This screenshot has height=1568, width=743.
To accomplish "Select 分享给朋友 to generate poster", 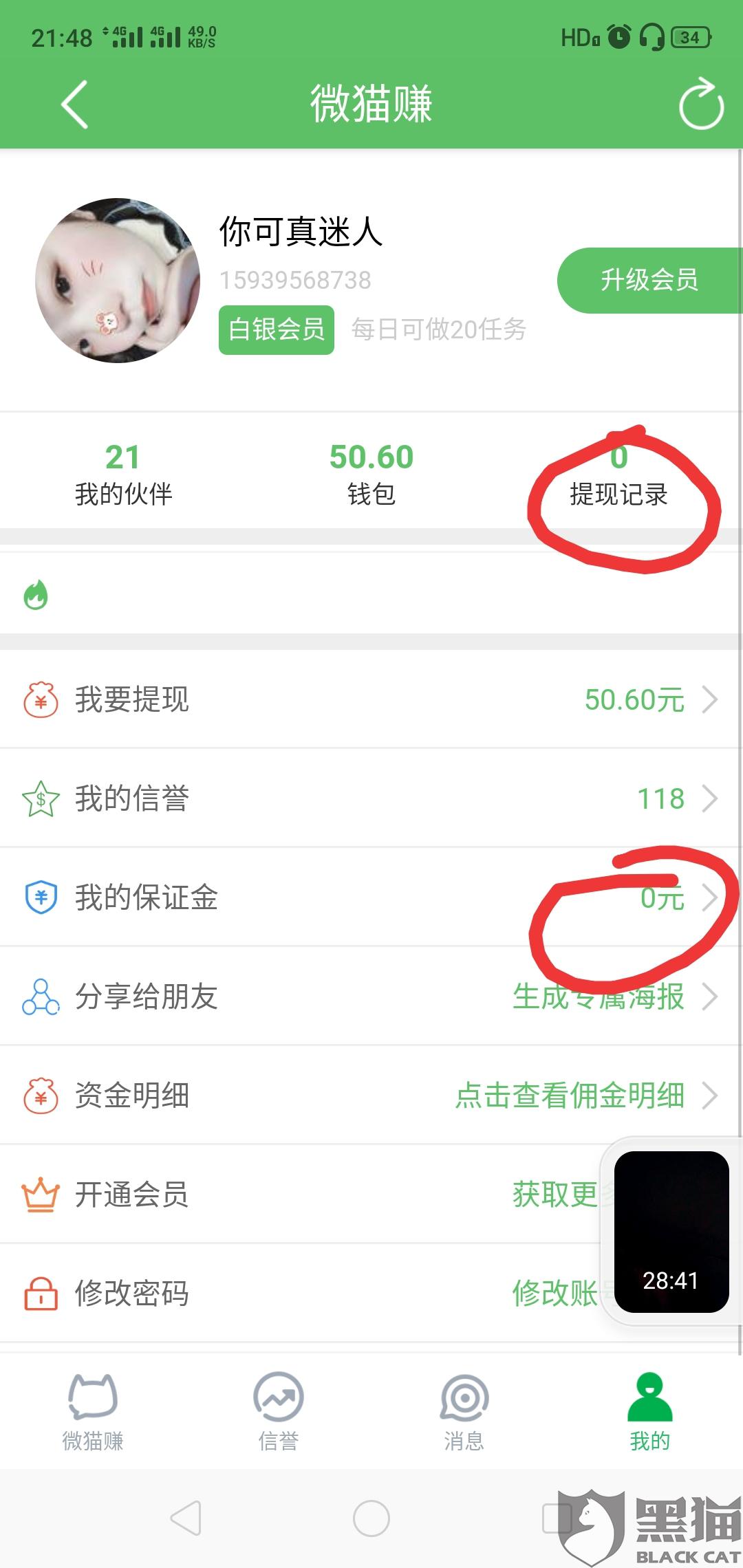I will click(x=371, y=997).
